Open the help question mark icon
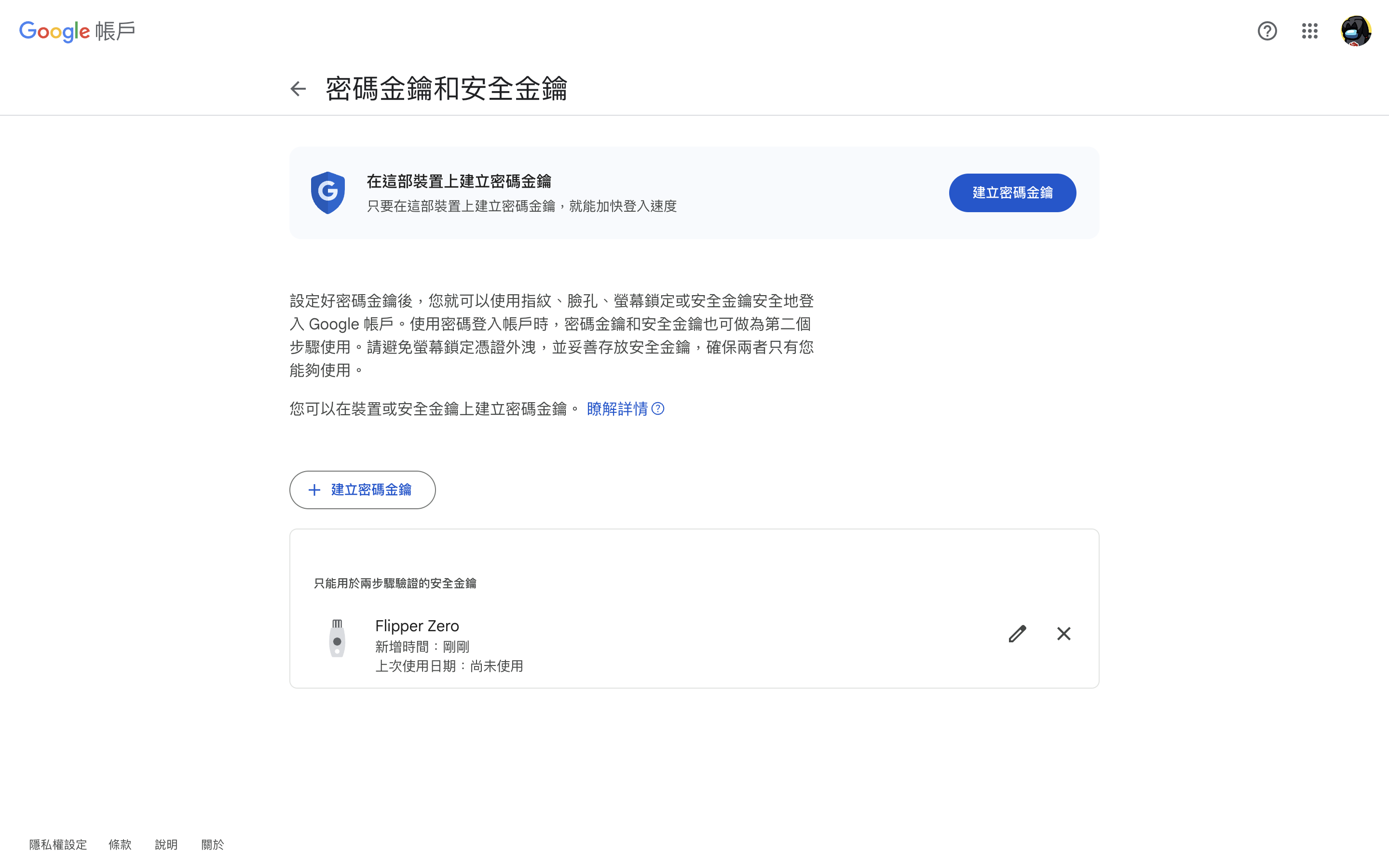This screenshot has width=1389, height=868. click(1267, 31)
